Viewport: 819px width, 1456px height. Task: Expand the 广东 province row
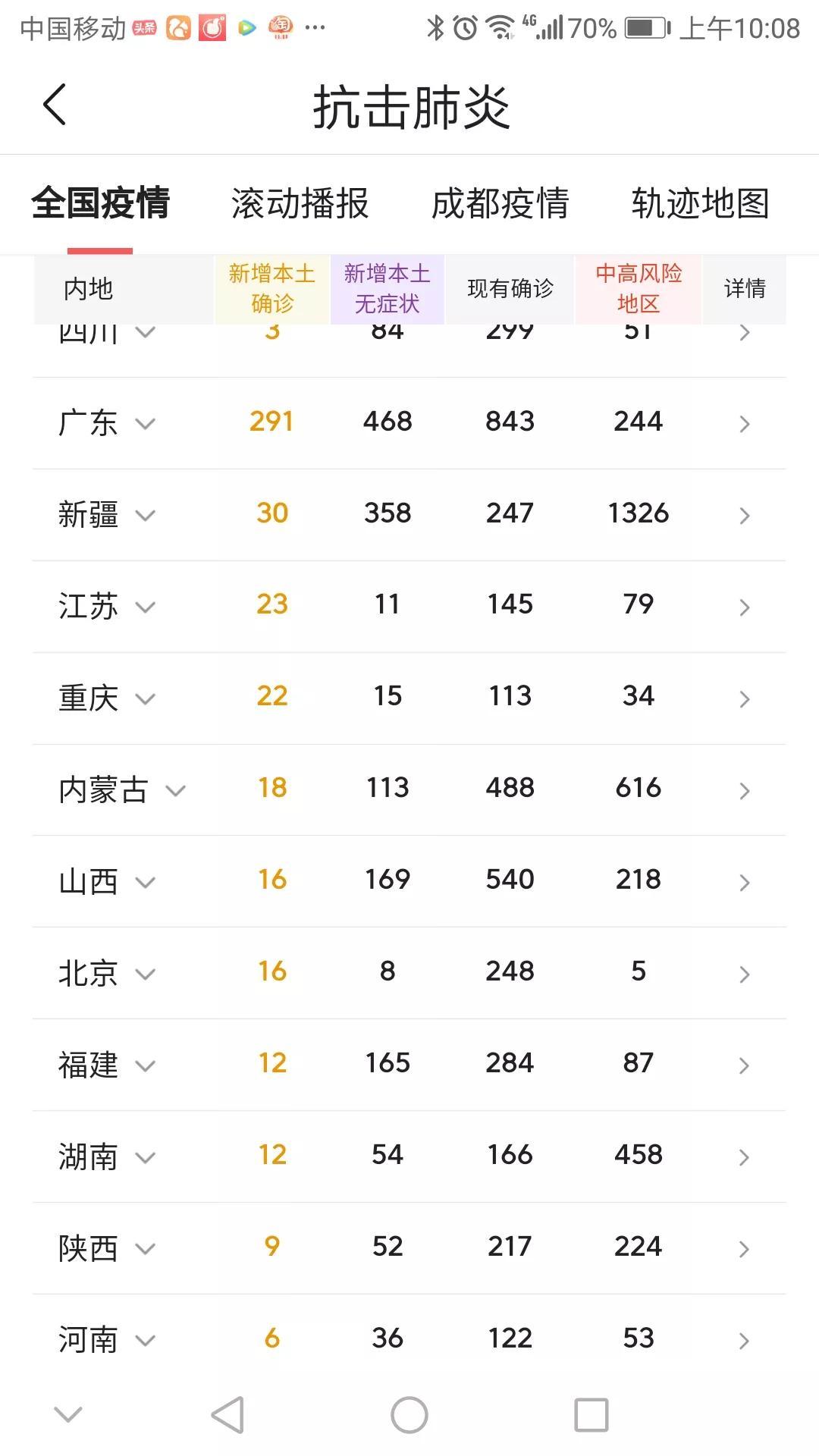coord(145,423)
